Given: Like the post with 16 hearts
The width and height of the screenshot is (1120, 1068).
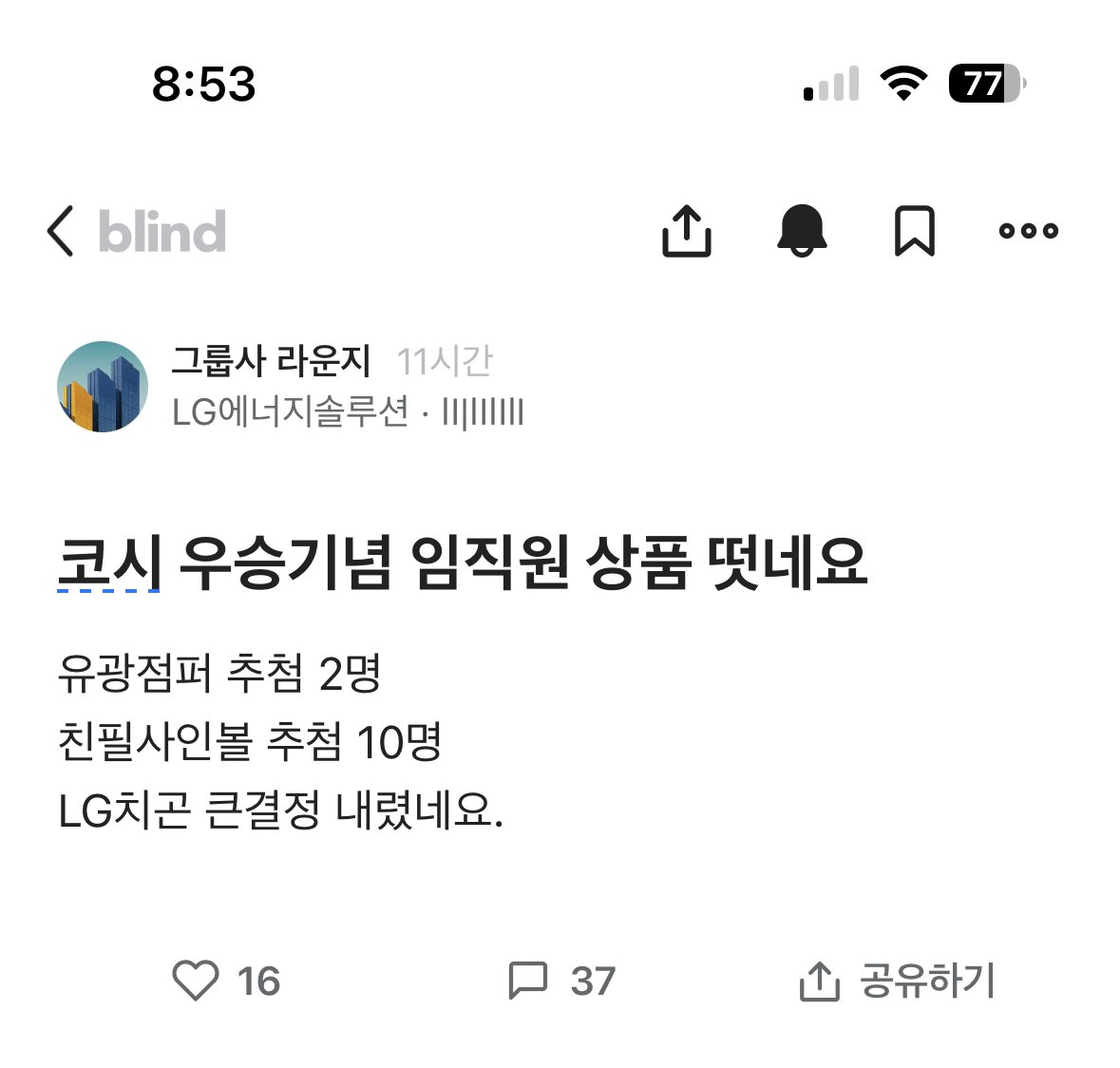Looking at the screenshot, I should pos(226,981).
